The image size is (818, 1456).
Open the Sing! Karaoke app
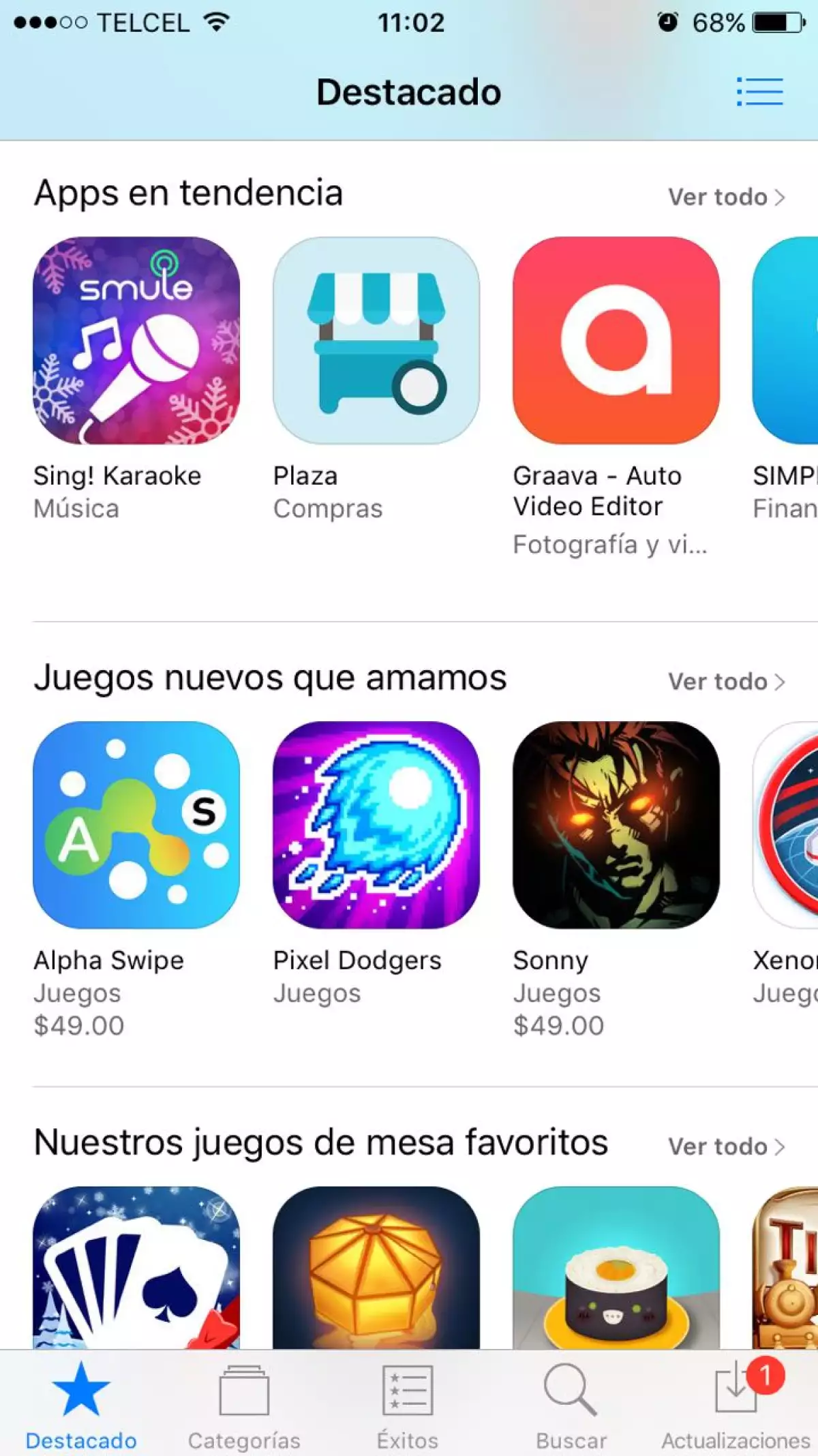(136, 341)
